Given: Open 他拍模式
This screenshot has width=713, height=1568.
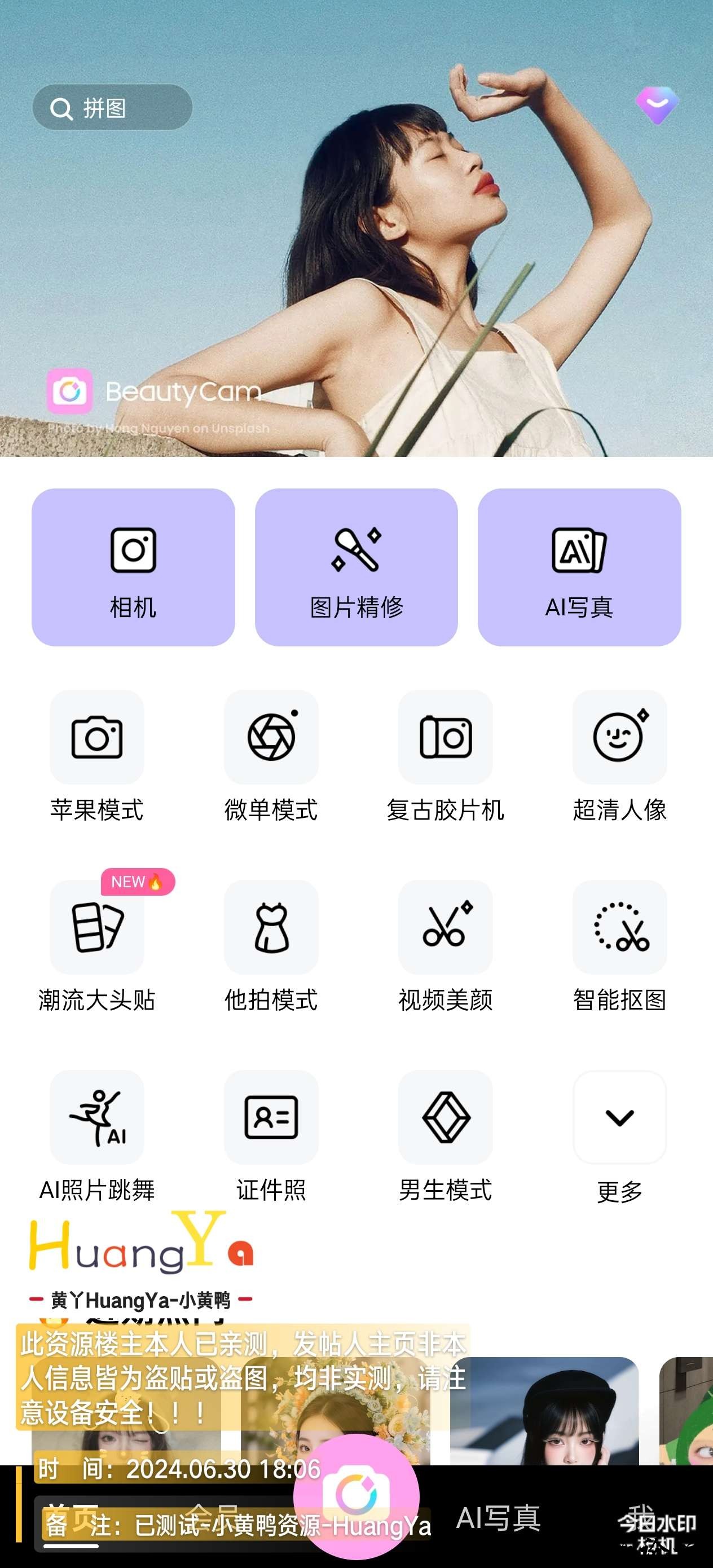Looking at the screenshot, I should click(x=271, y=927).
